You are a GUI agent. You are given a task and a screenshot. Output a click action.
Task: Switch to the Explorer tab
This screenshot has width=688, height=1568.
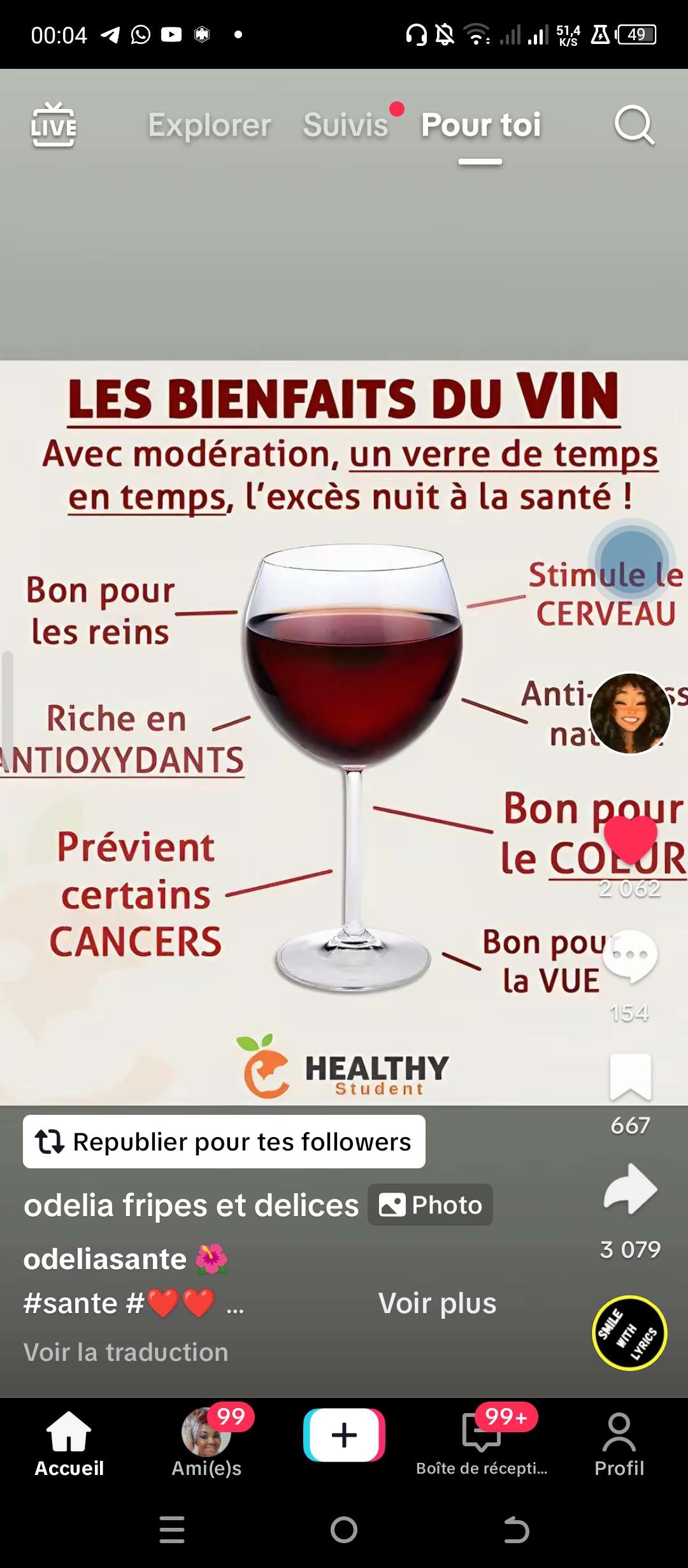coord(210,125)
